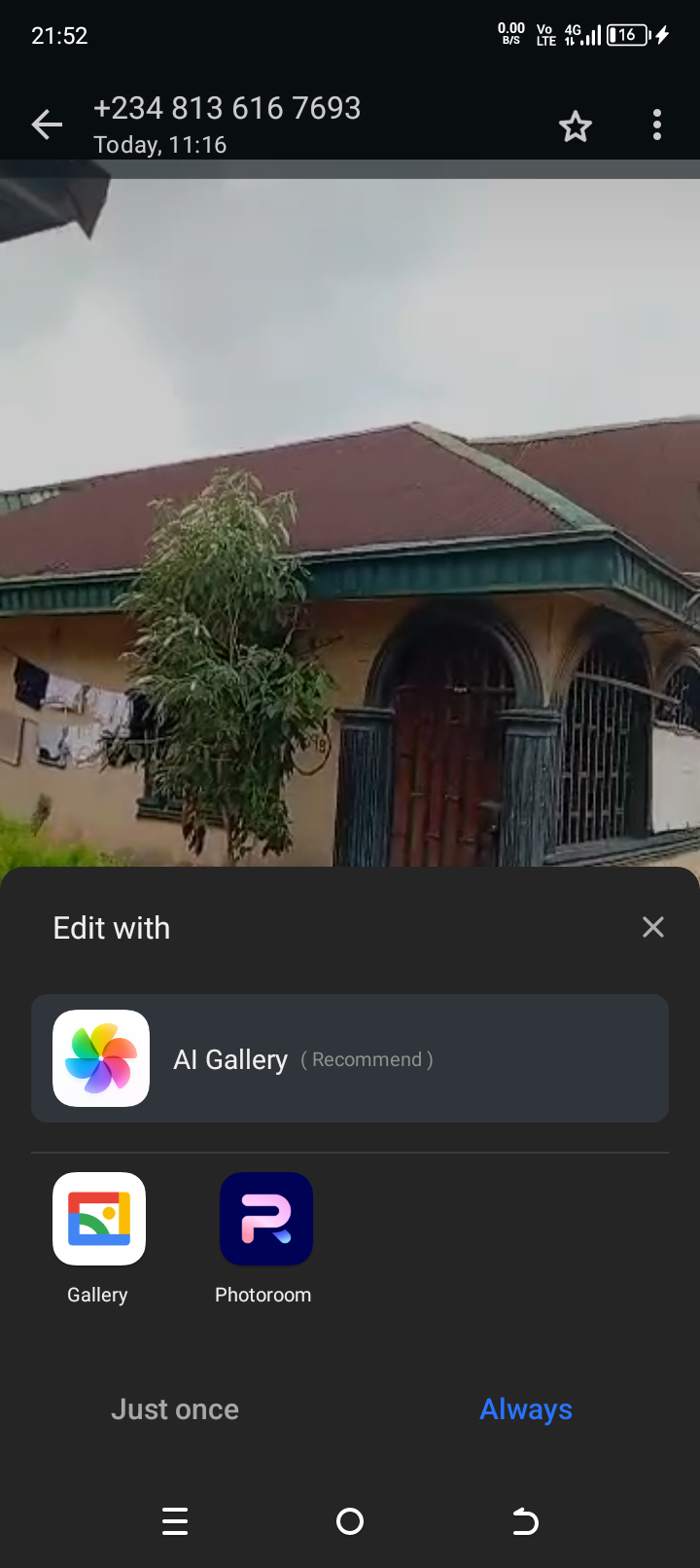Open recent apps from the navigation bar
The height and width of the screenshot is (1568, 700).
pyautogui.click(x=175, y=1521)
